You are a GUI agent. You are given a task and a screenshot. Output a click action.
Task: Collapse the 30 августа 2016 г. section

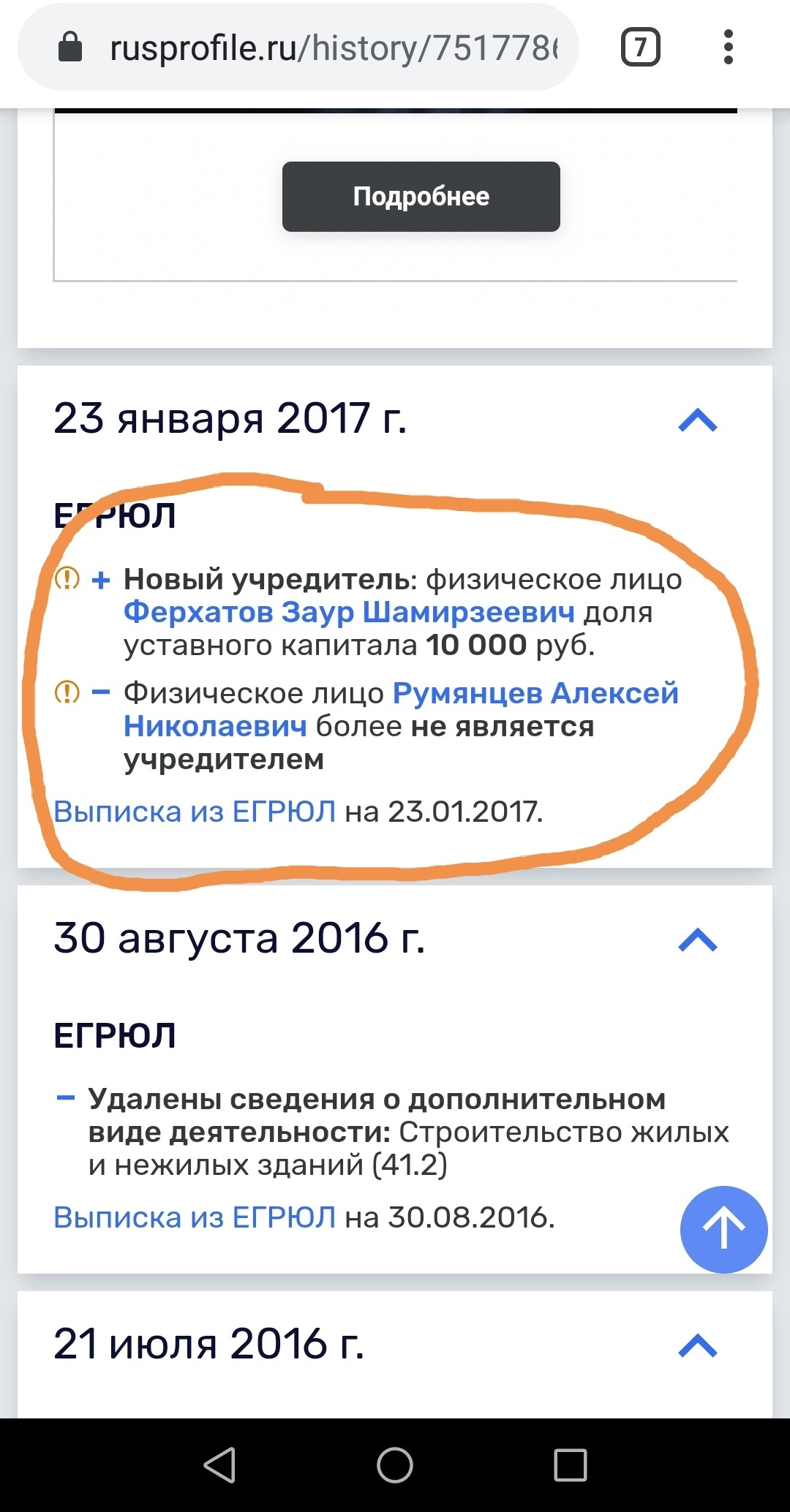click(x=698, y=940)
